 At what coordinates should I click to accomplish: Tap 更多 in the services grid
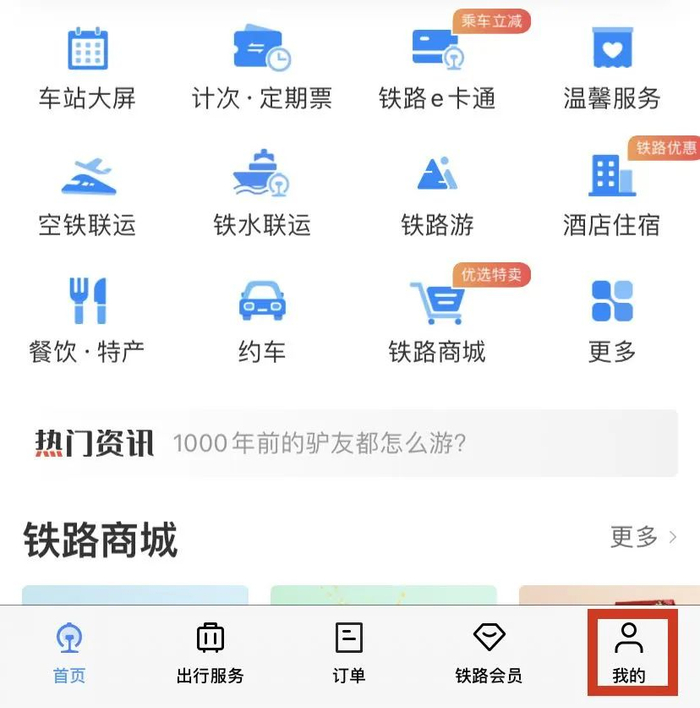[612, 321]
